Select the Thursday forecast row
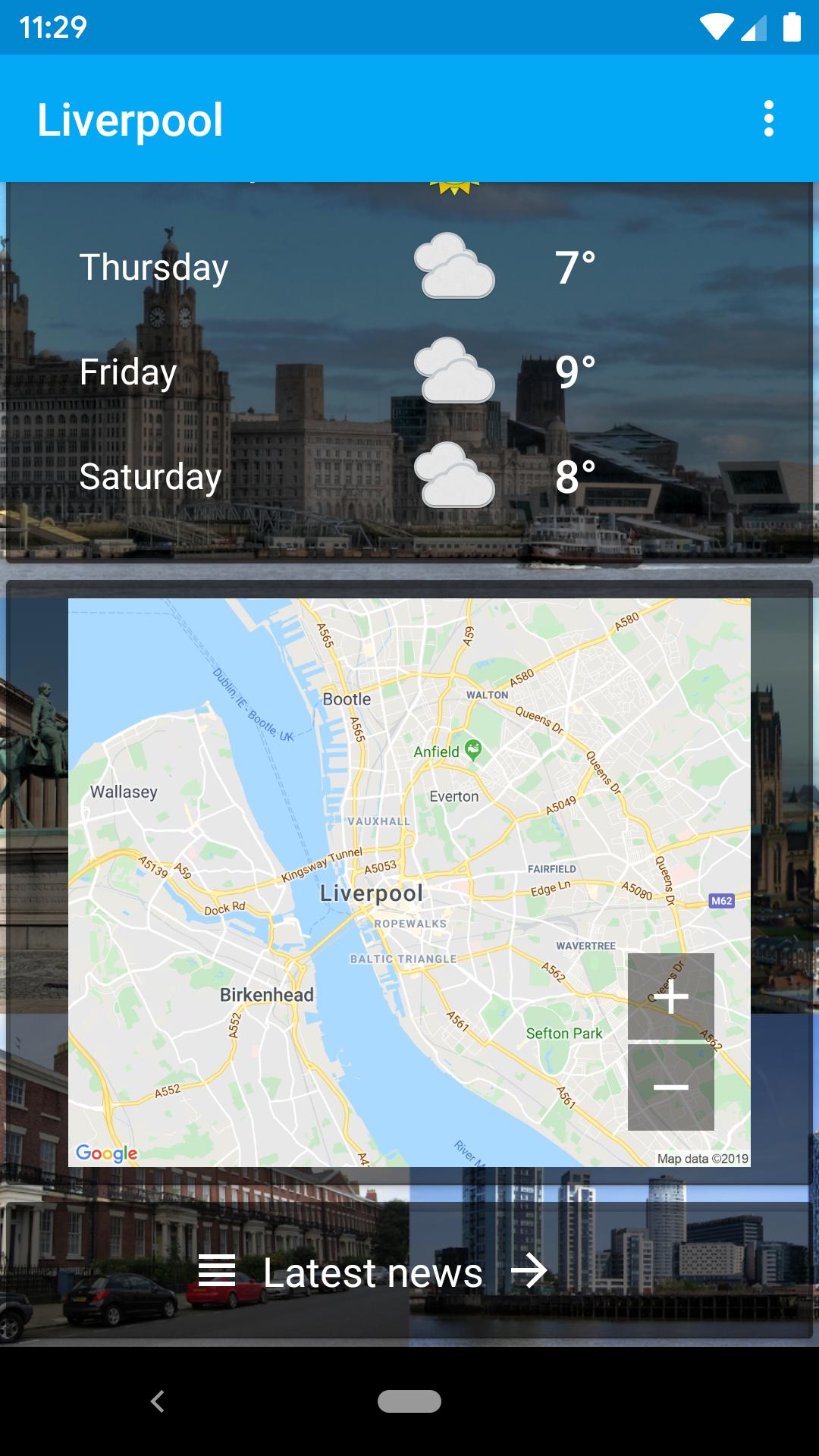The image size is (819, 1456). (334, 267)
